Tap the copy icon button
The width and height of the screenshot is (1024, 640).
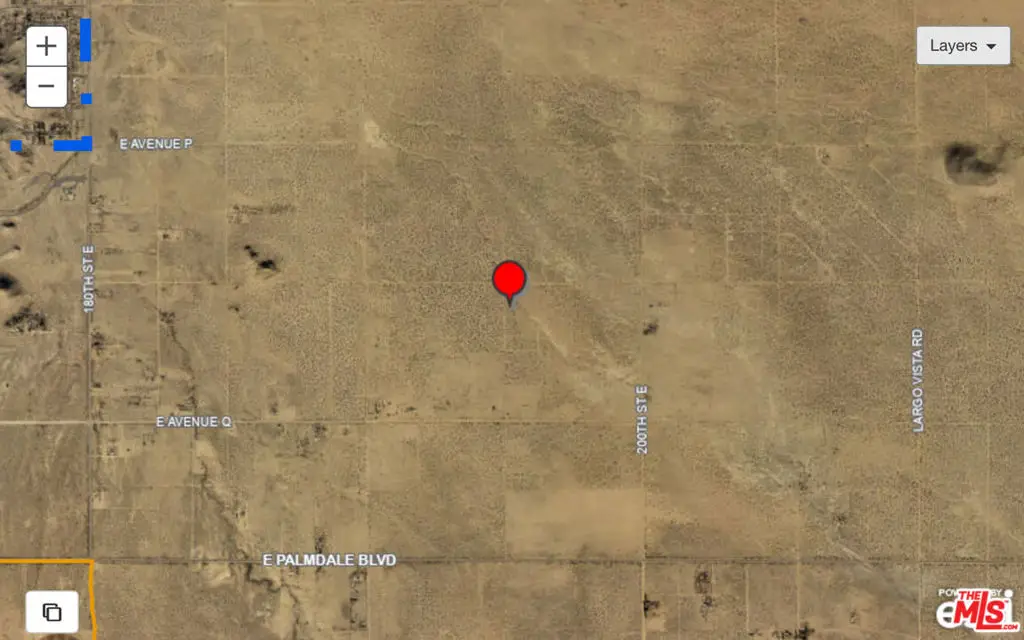coord(52,611)
